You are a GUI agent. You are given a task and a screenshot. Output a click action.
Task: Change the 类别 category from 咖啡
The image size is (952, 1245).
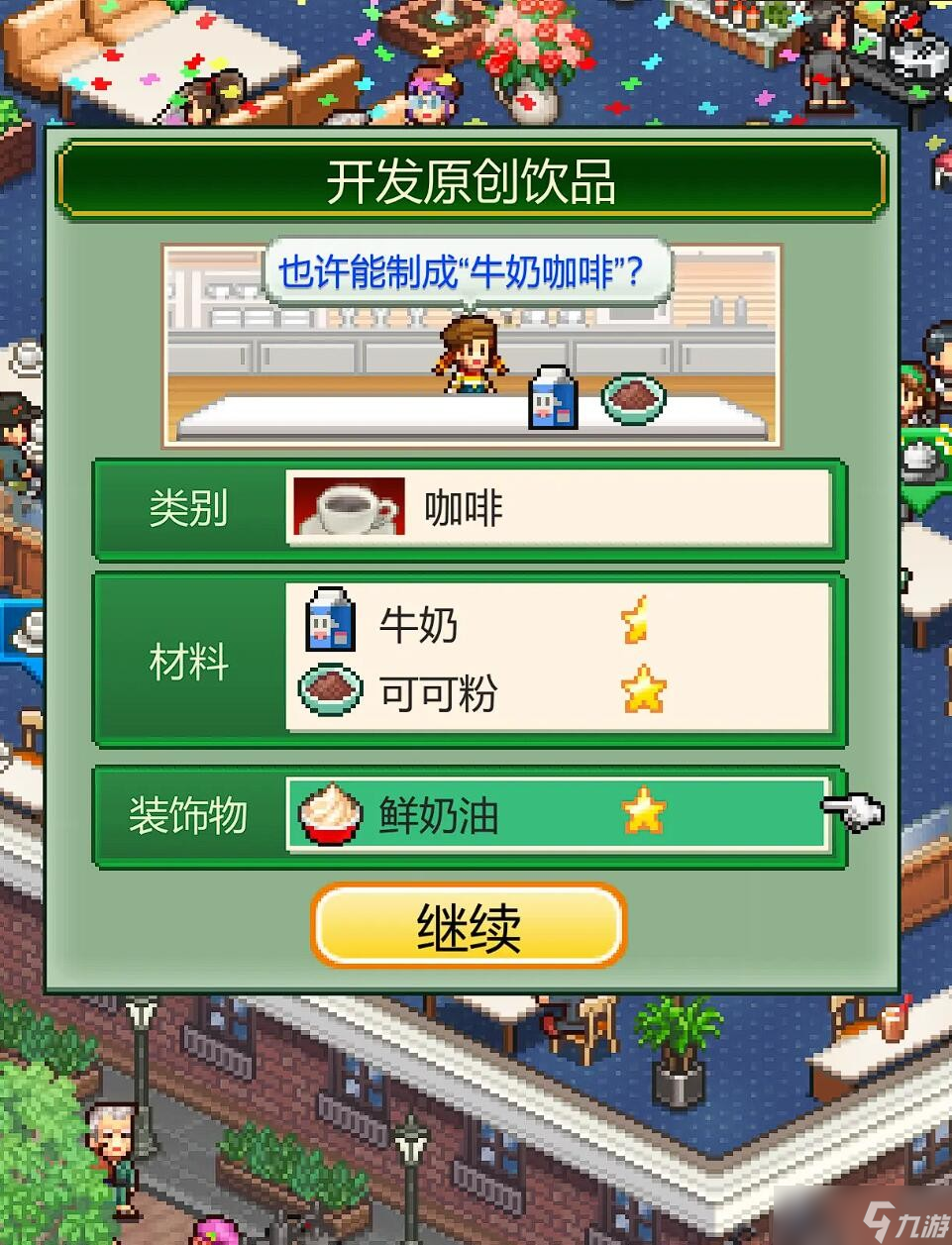tap(558, 509)
